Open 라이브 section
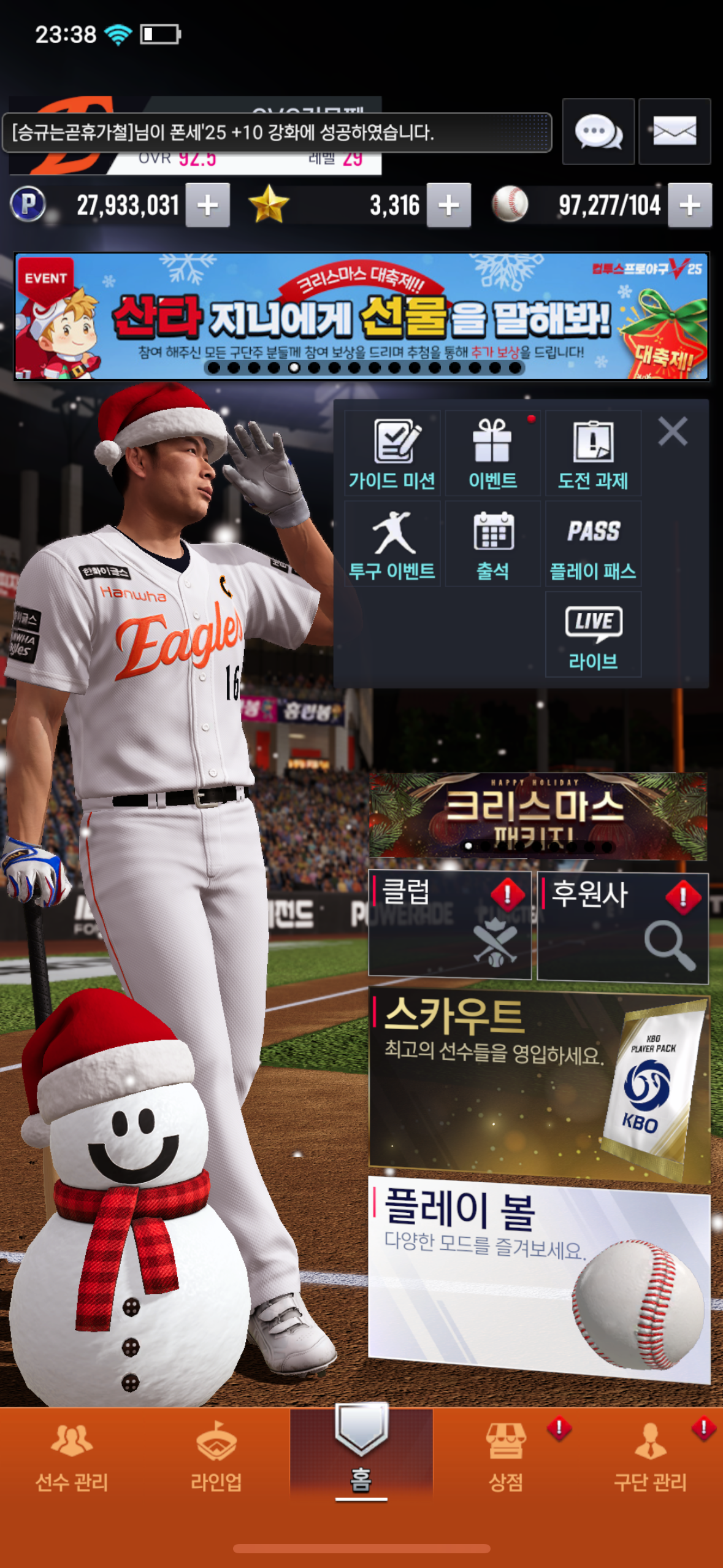Image resolution: width=723 pixels, height=1568 pixels. click(x=593, y=634)
